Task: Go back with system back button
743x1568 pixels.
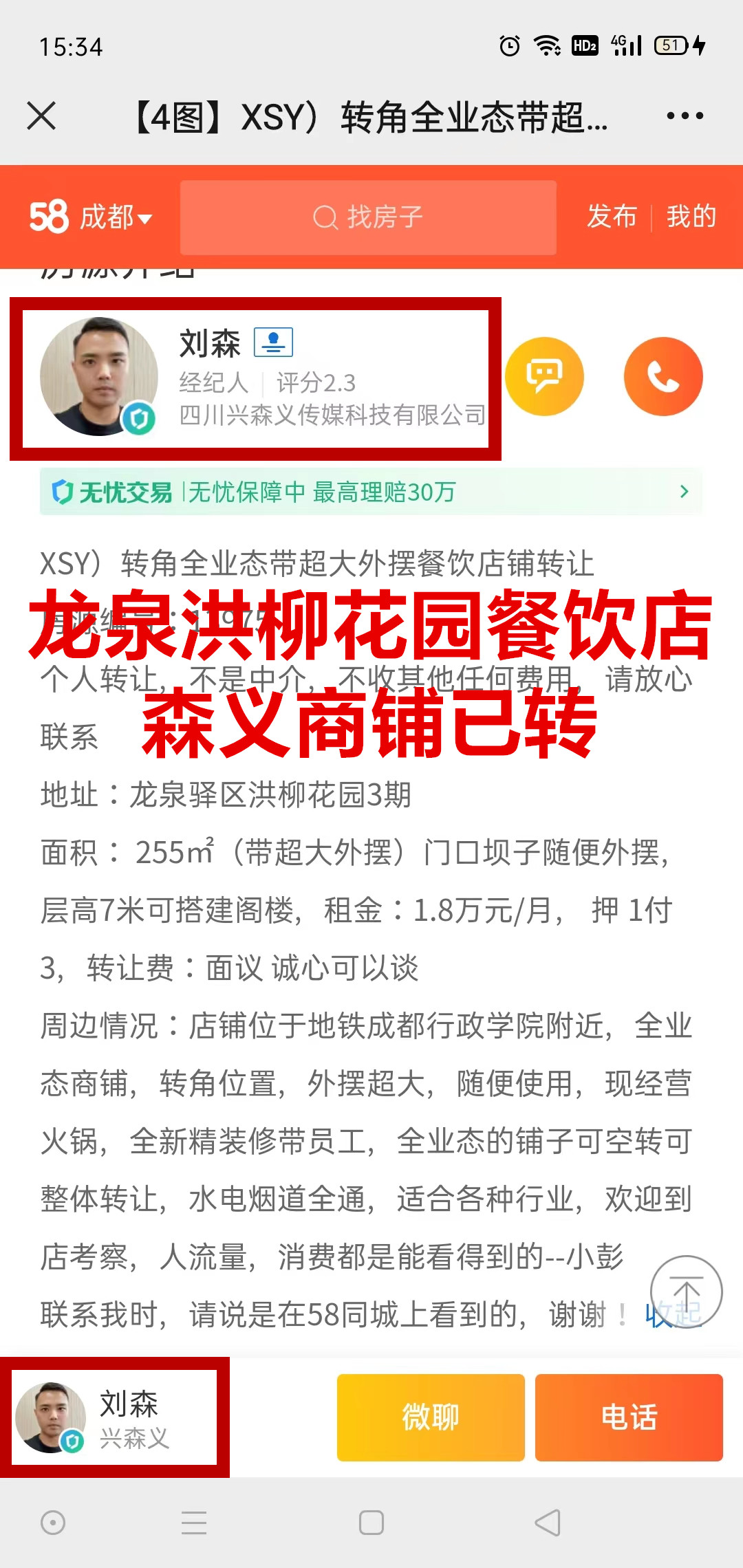Action: coord(548,1523)
